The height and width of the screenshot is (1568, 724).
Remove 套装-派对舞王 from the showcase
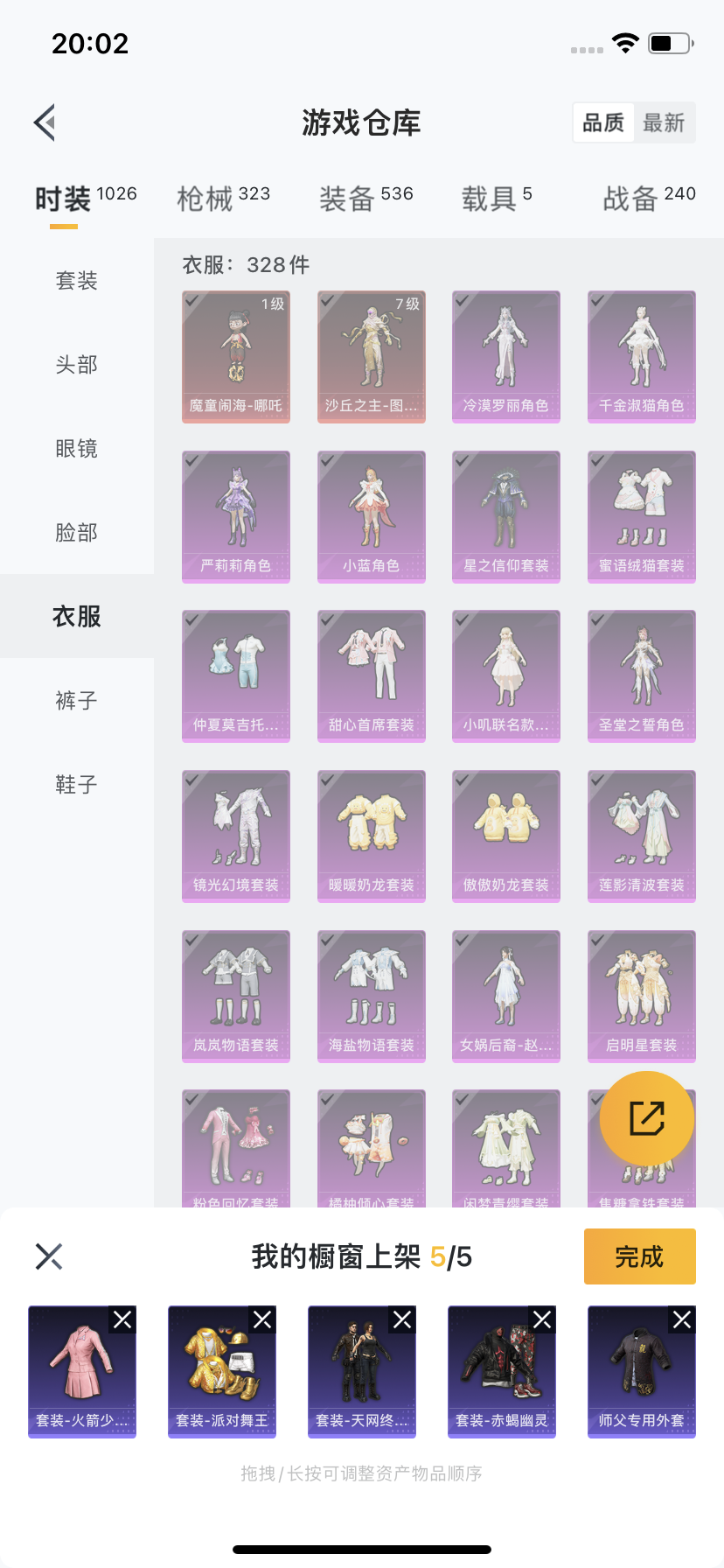tap(262, 1319)
